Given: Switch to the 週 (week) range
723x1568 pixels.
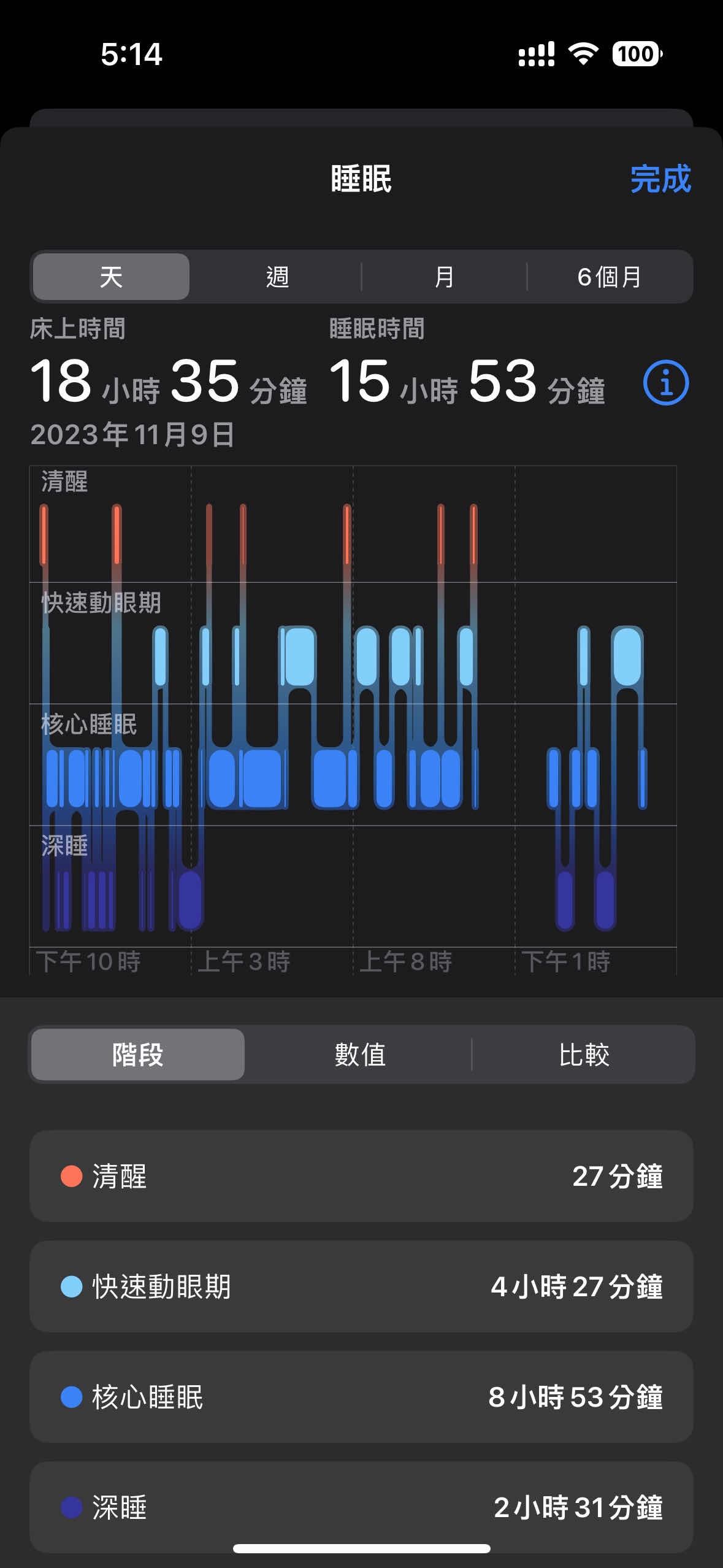Looking at the screenshot, I should pyautogui.click(x=277, y=277).
